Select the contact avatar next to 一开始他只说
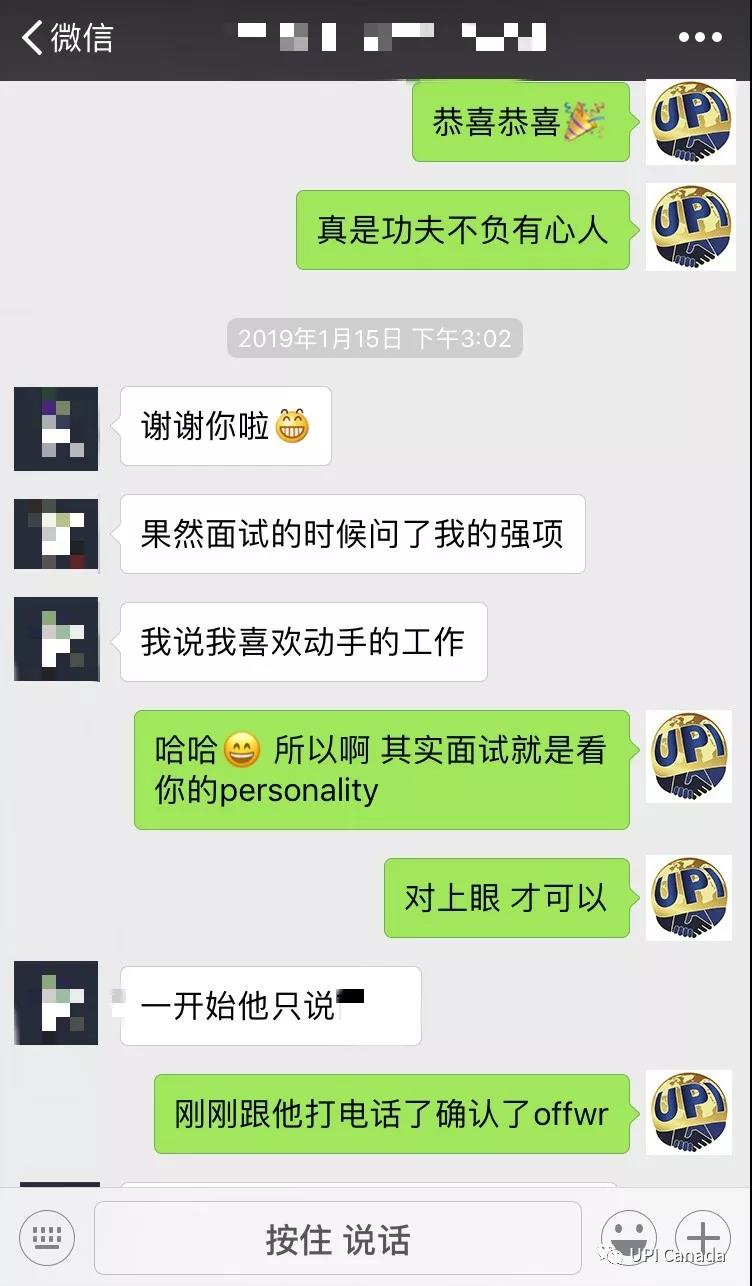The width and height of the screenshot is (752, 1286). click(x=56, y=1003)
